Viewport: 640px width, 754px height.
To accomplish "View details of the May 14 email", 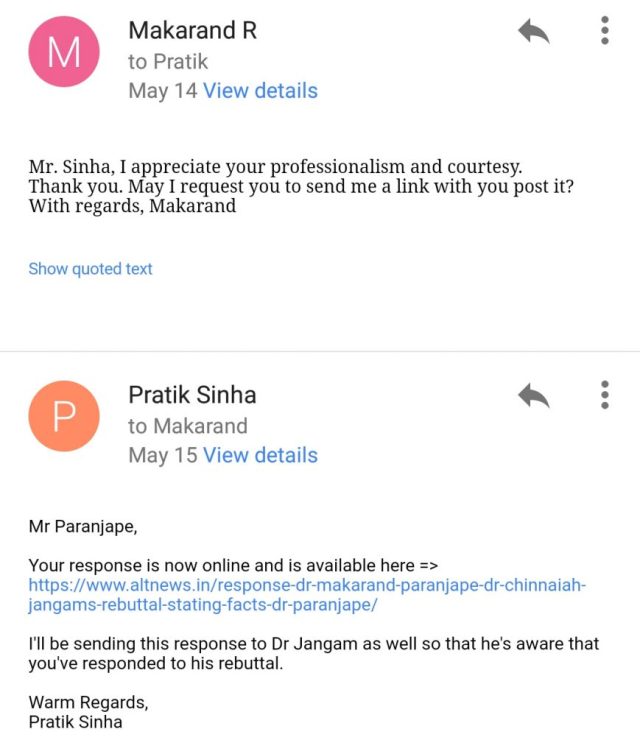I will tap(260, 91).
